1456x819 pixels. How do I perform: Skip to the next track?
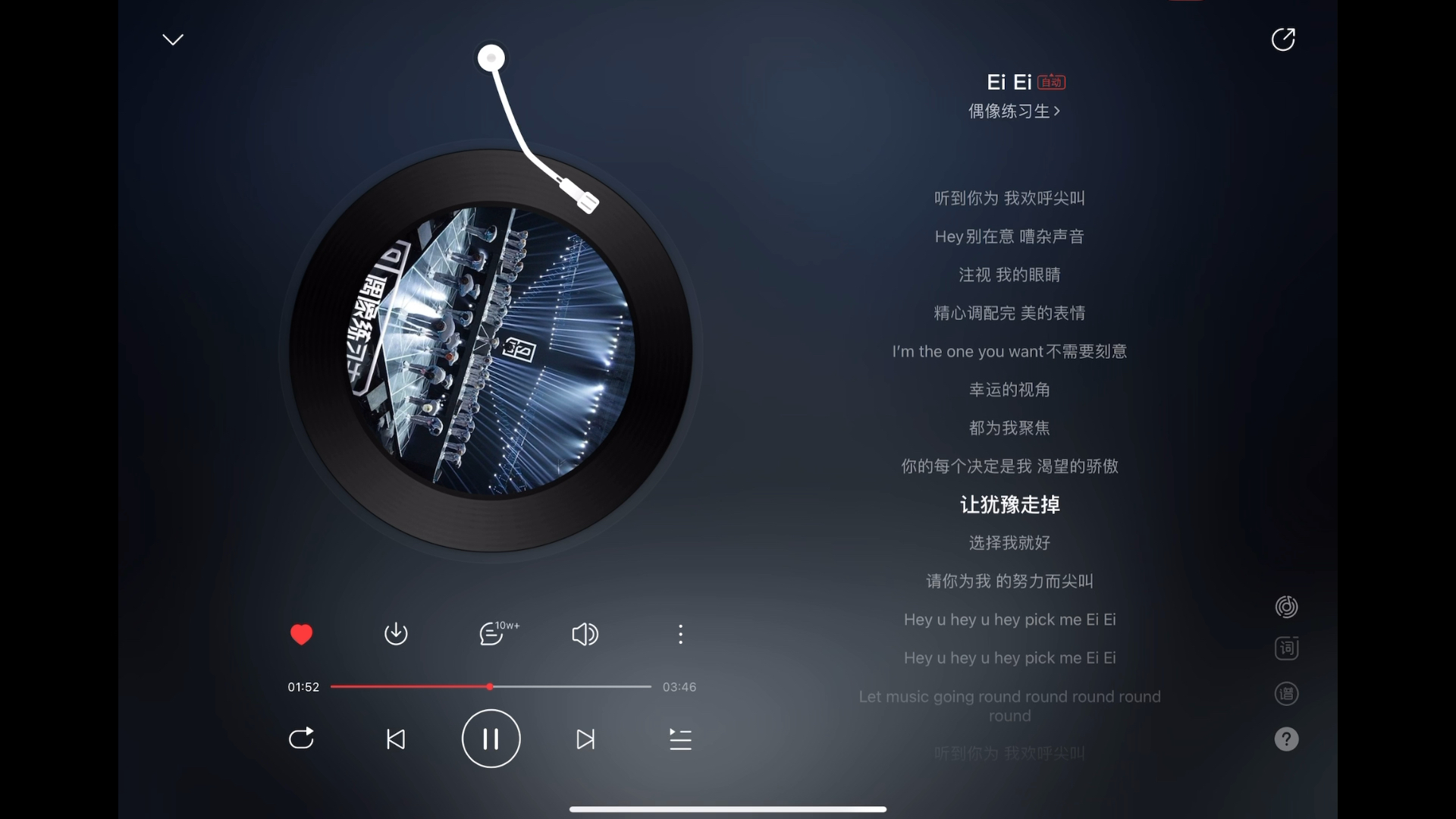tap(585, 739)
